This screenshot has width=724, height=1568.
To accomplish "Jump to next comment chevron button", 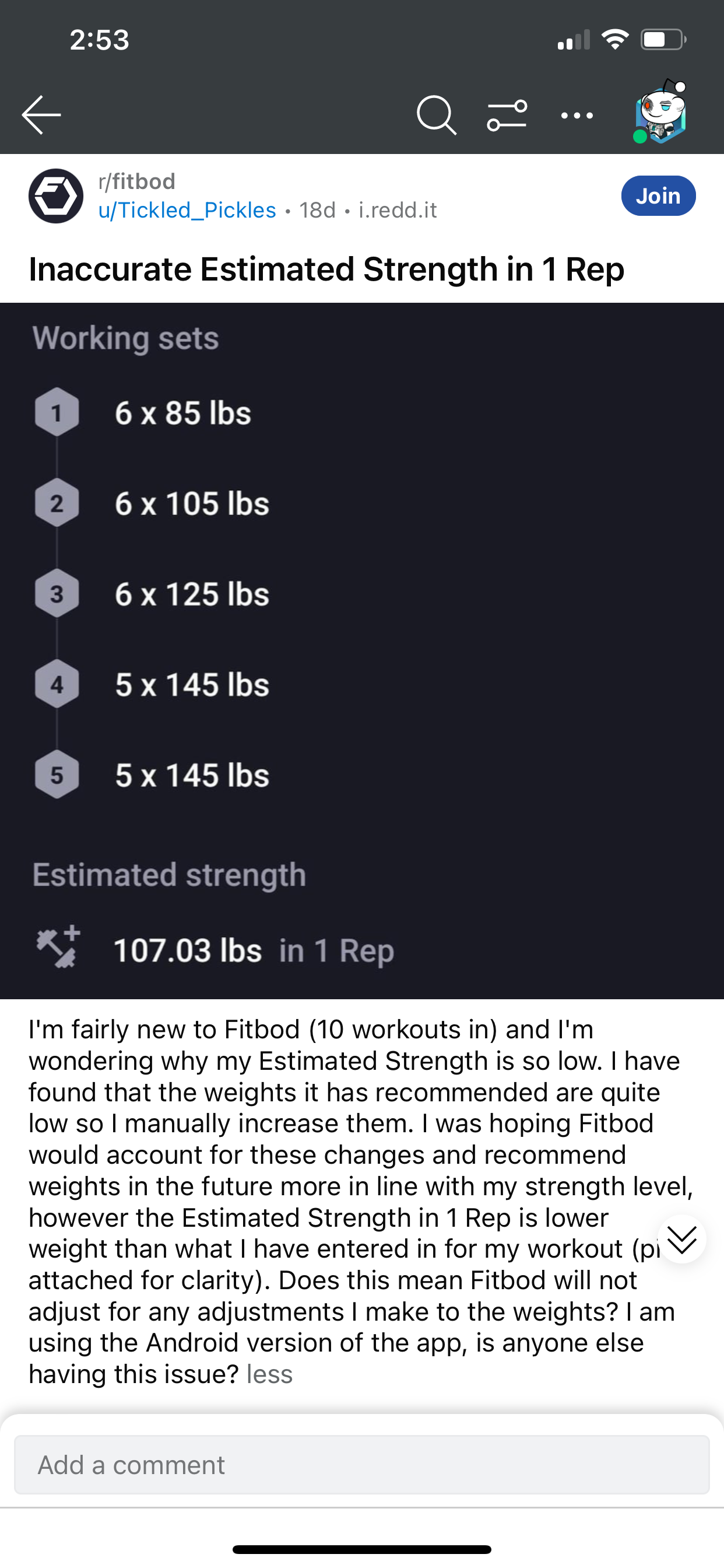I will [681, 1238].
